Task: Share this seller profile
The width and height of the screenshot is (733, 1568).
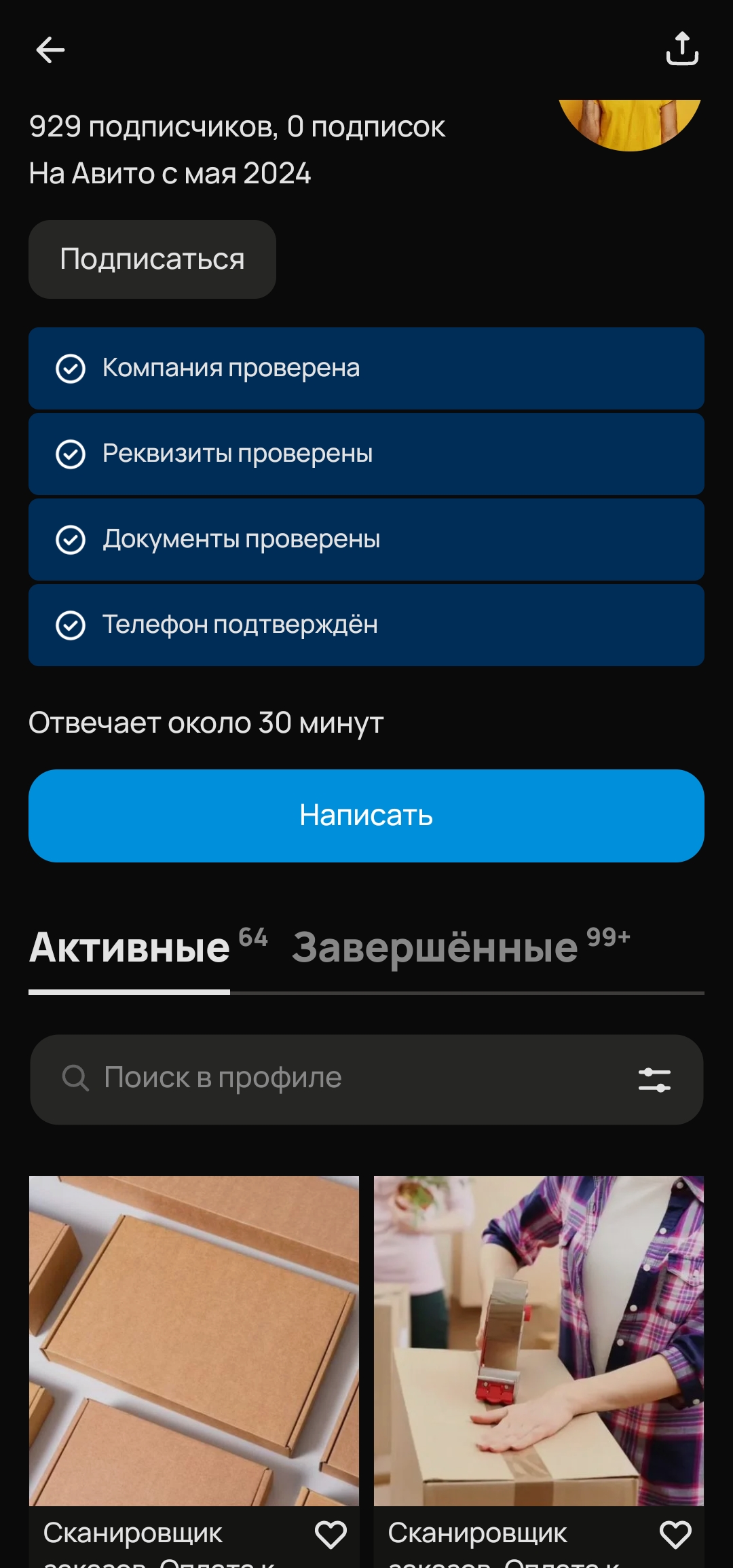Action: coord(682,49)
